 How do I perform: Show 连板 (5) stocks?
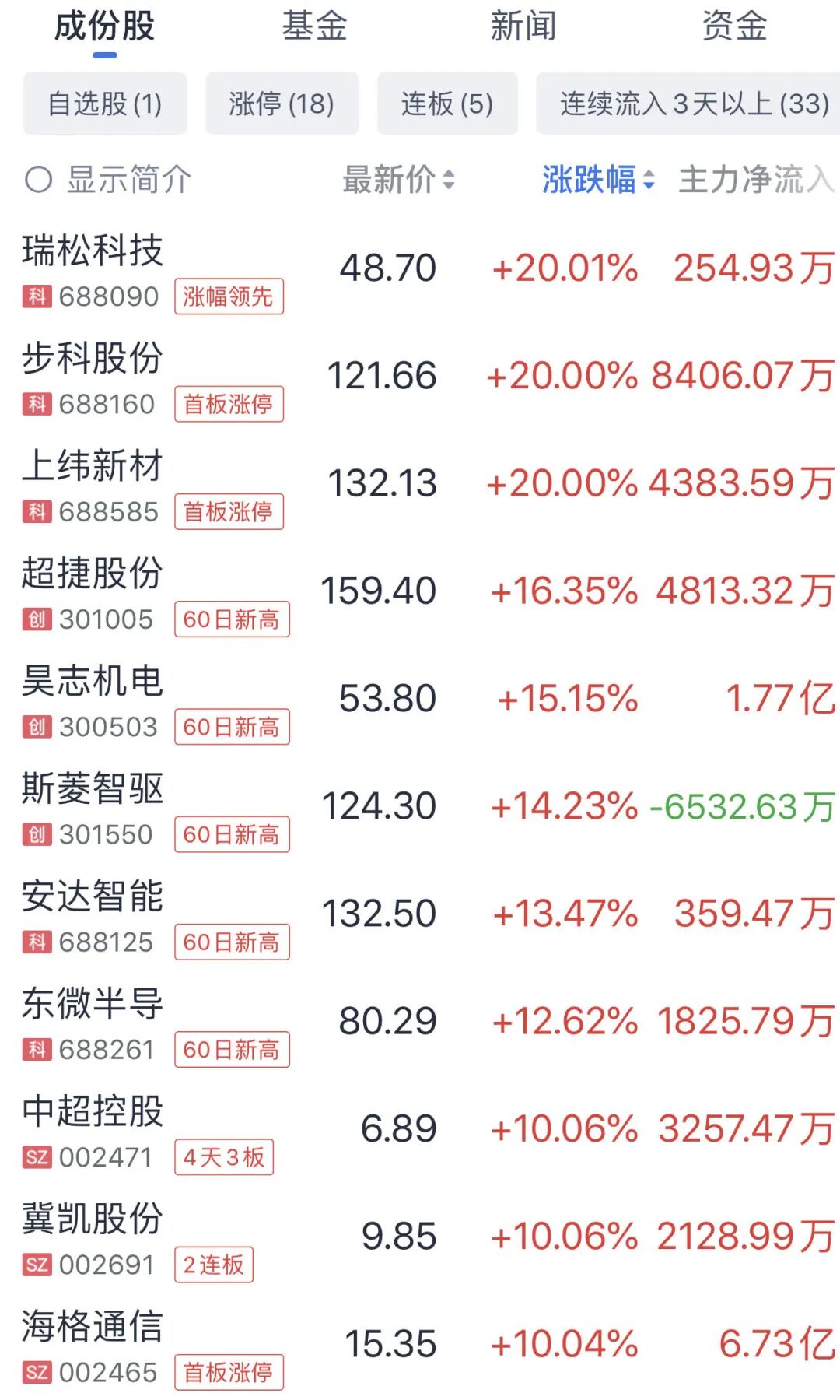click(447, 104)
